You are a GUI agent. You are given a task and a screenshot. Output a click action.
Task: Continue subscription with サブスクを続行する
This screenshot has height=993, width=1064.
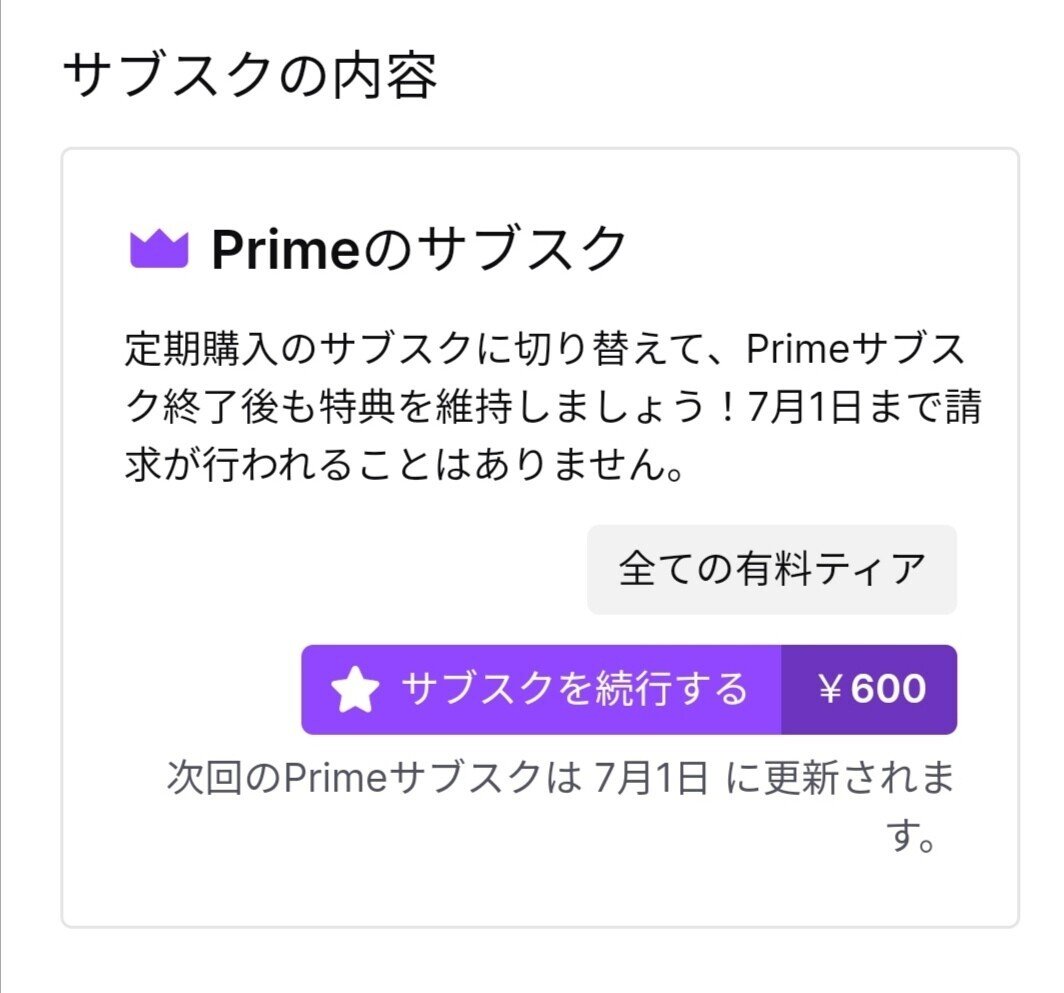[x=541, y=689]
